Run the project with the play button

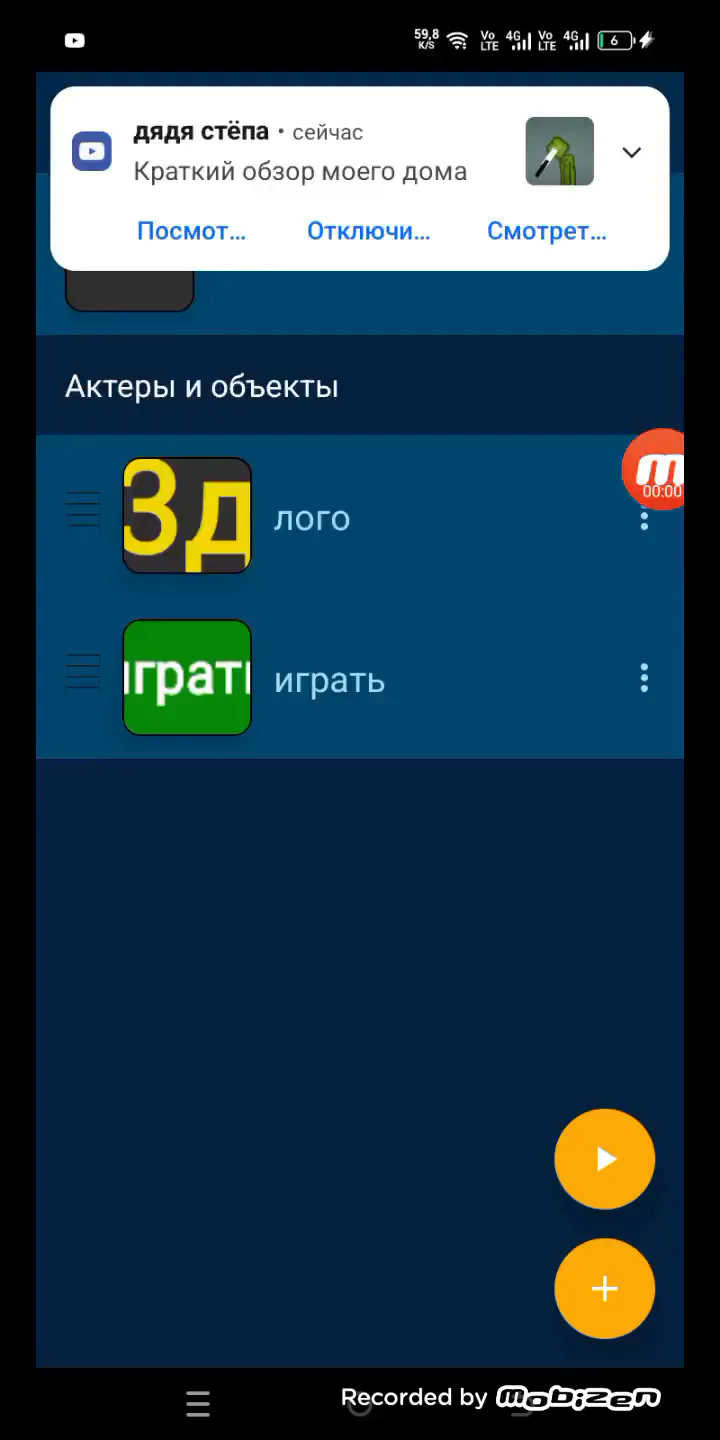click(604, 1159)
